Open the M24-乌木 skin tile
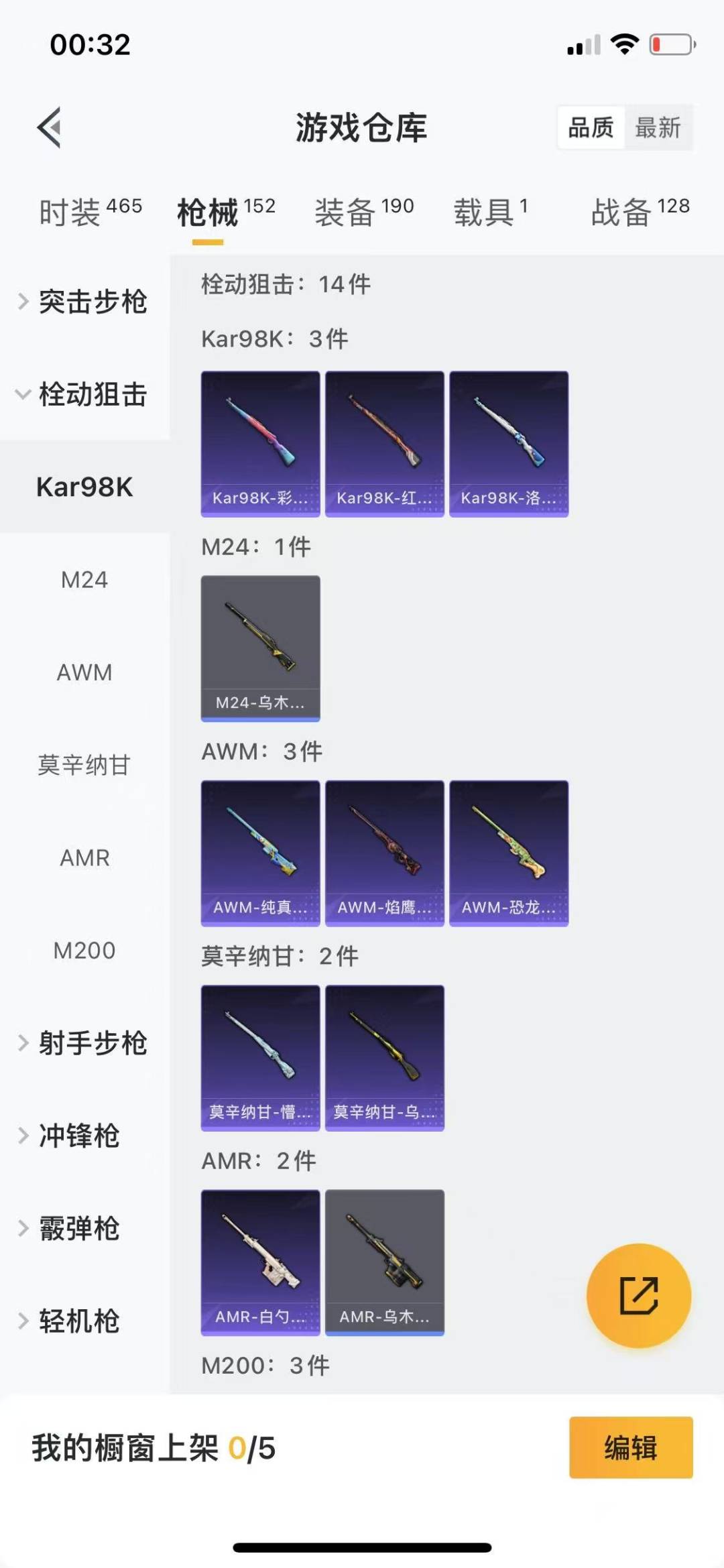 [260, 648]
